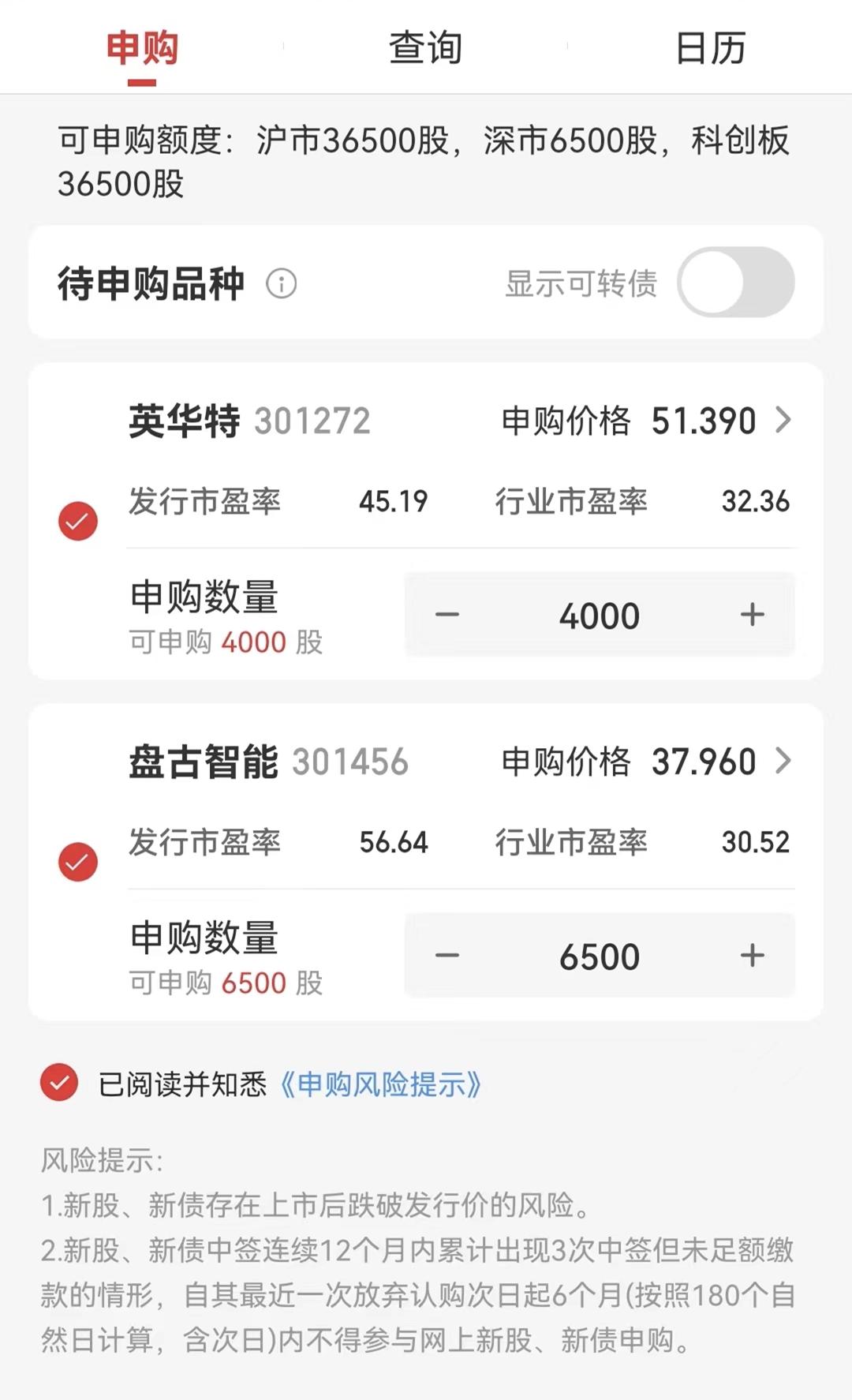The width and height of the screenshot is (852, 1400).
Task: Edit the 英华特 quantity field showing 4000
Action: [x=600, y=616]
